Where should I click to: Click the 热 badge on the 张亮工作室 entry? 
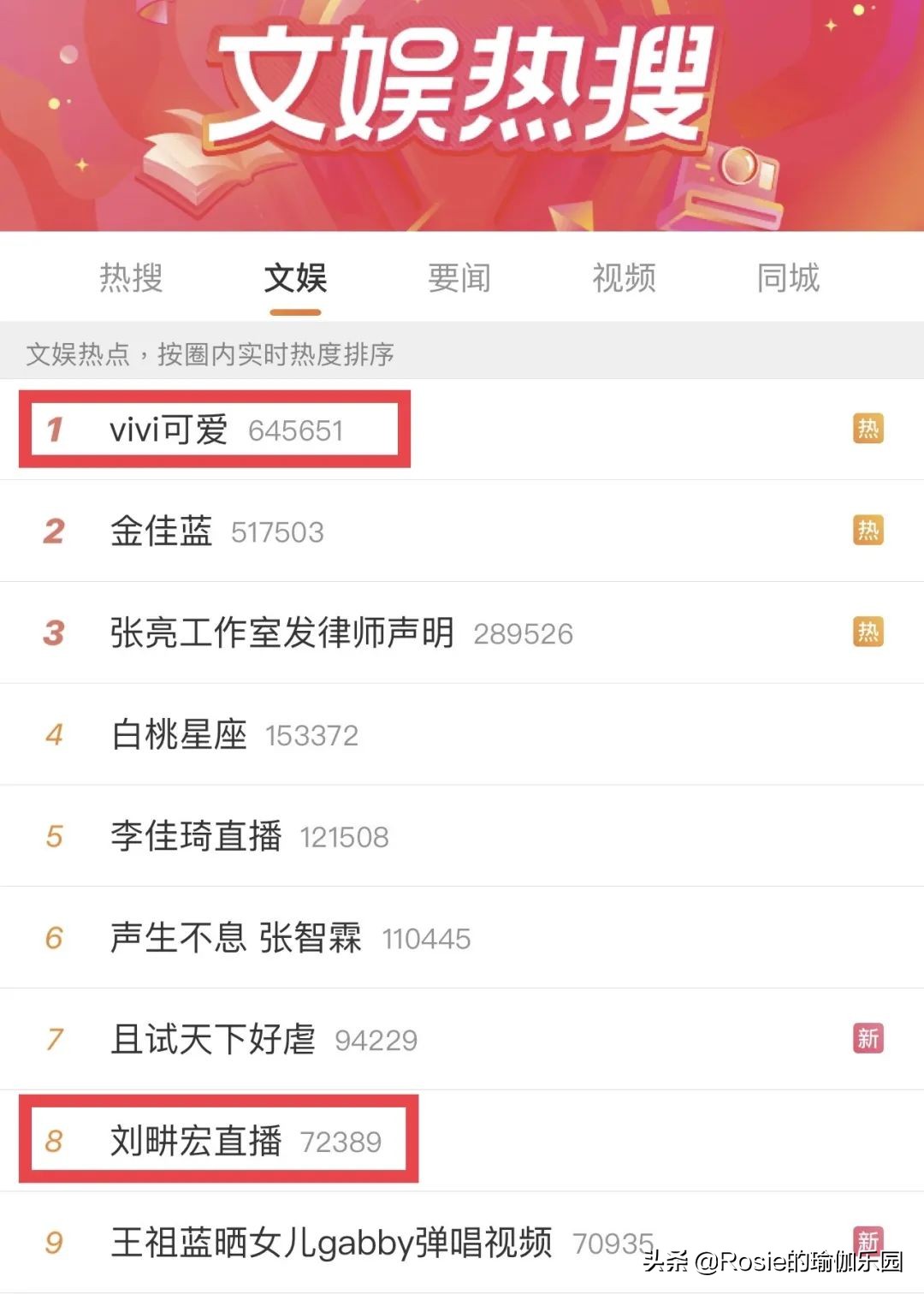(868, 632)
